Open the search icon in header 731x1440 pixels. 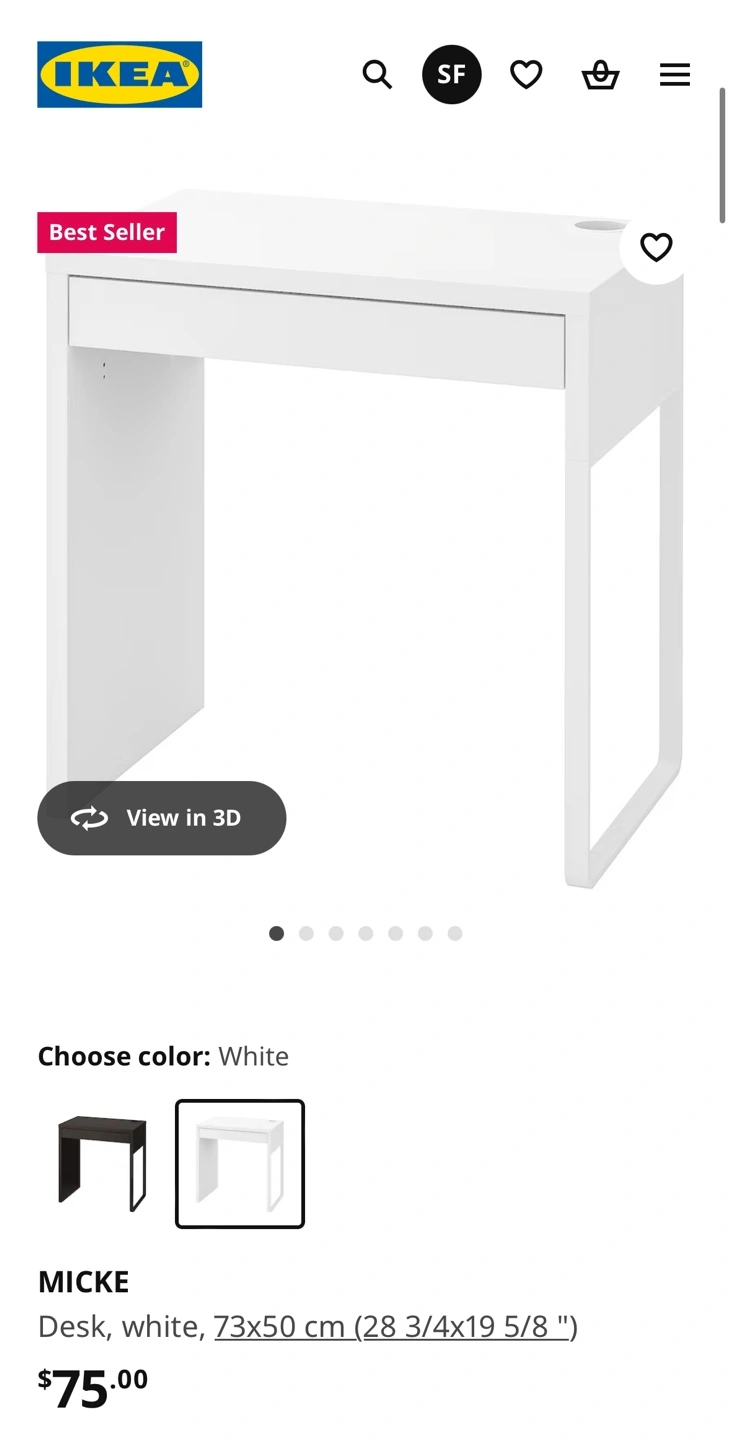377,74
